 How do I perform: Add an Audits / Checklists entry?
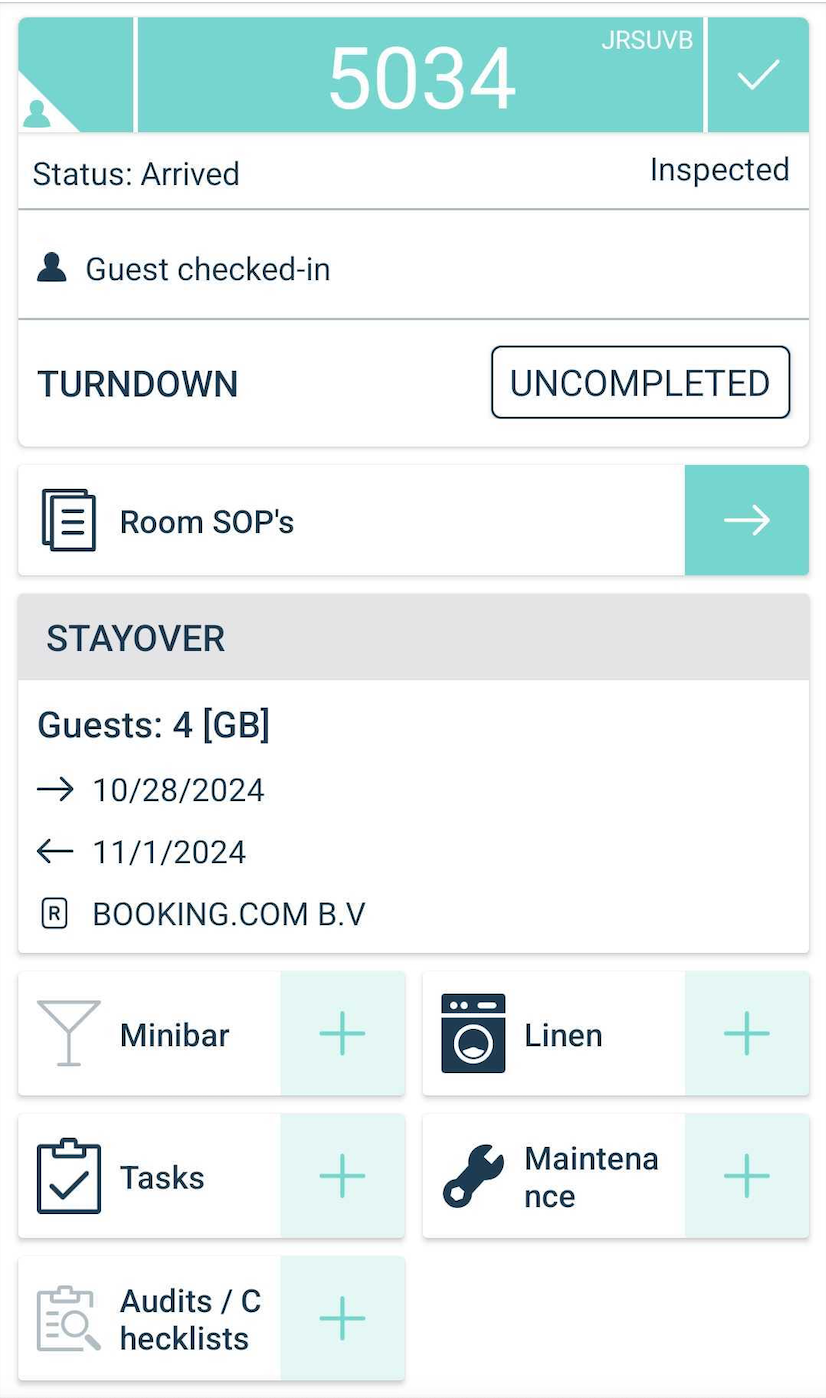click(x=342, y=1319)
